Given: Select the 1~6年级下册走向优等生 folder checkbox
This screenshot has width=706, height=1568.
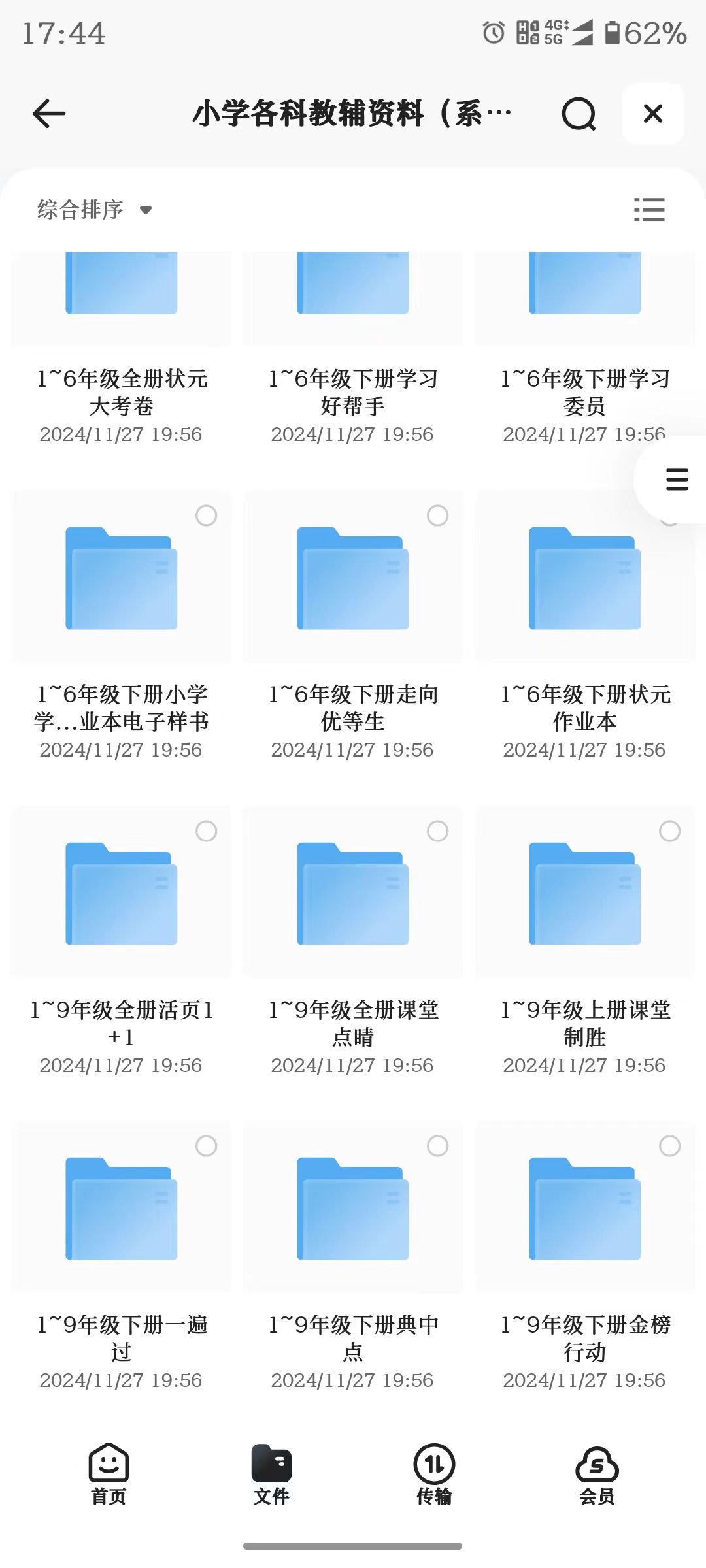Looking at the screenshot, I should pyautogui.click(x=438, y=516).
